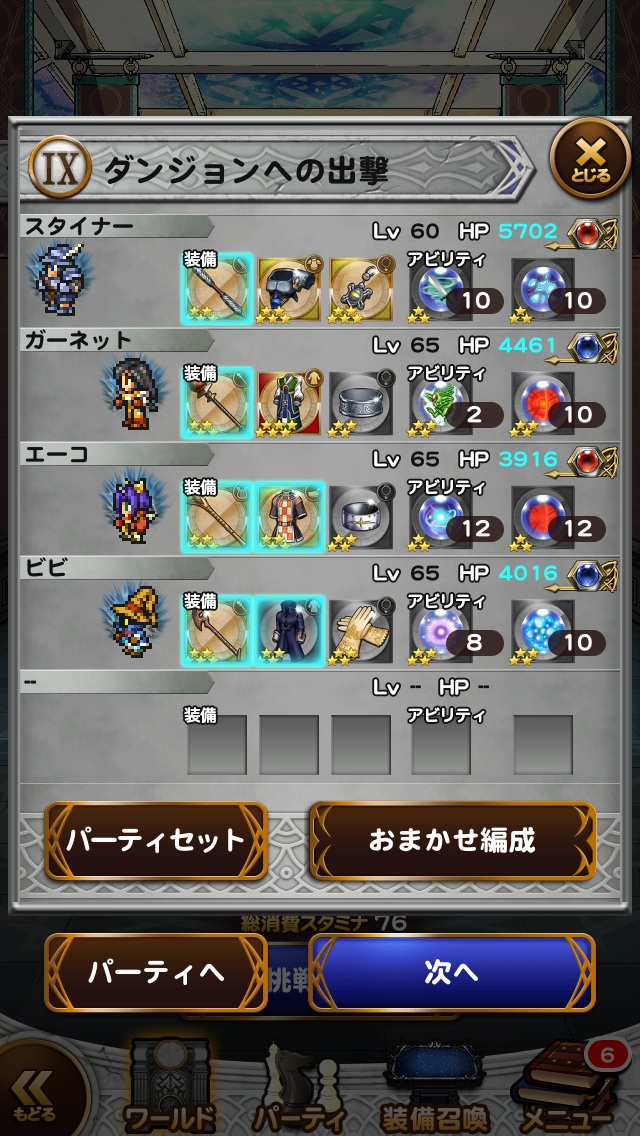Proceed with the 次へ button
This screenshot has width=640, height=1136.
(x=452, y=973)
